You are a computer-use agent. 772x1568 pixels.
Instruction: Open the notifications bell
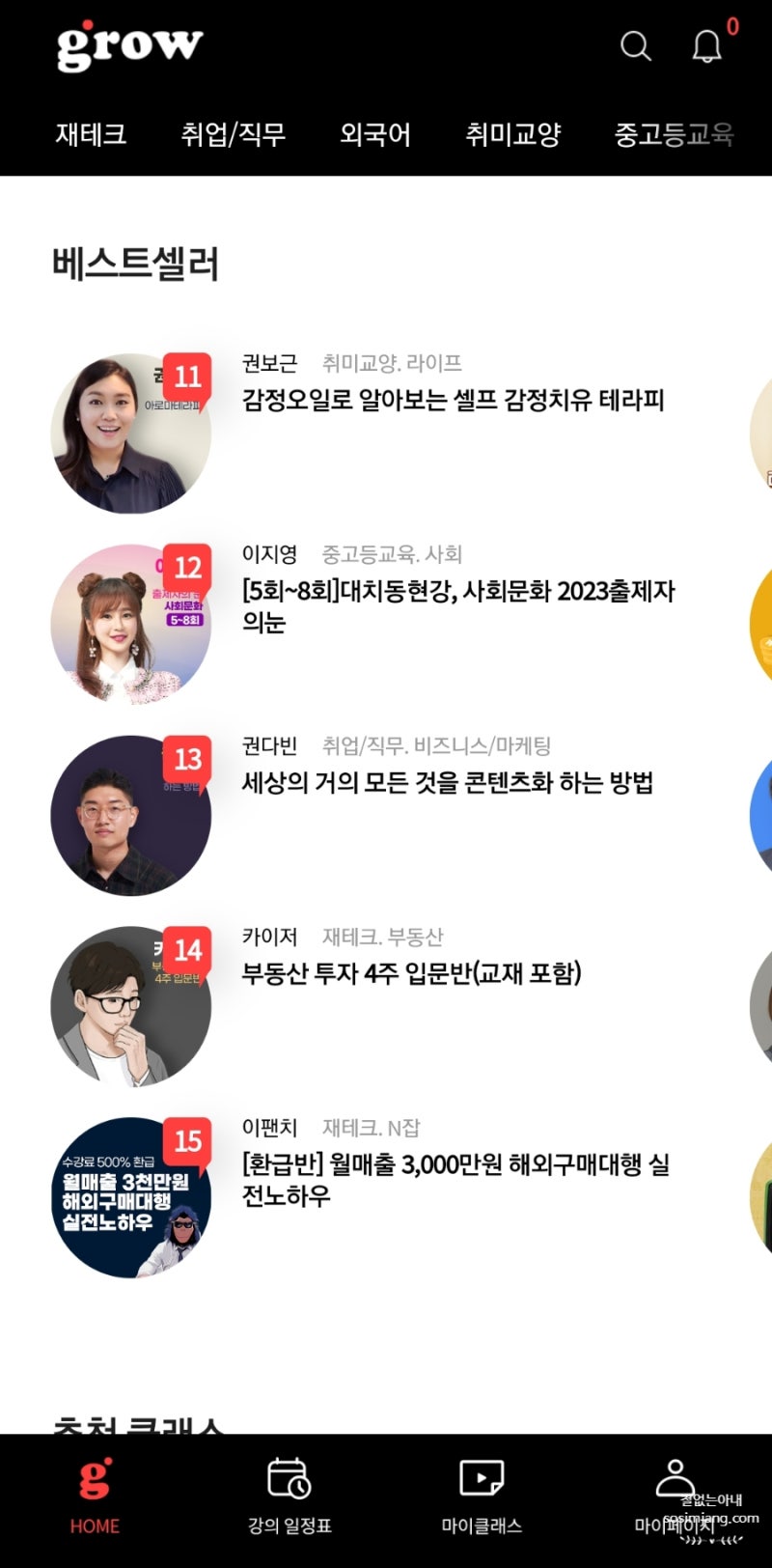(x=707, y=45)
